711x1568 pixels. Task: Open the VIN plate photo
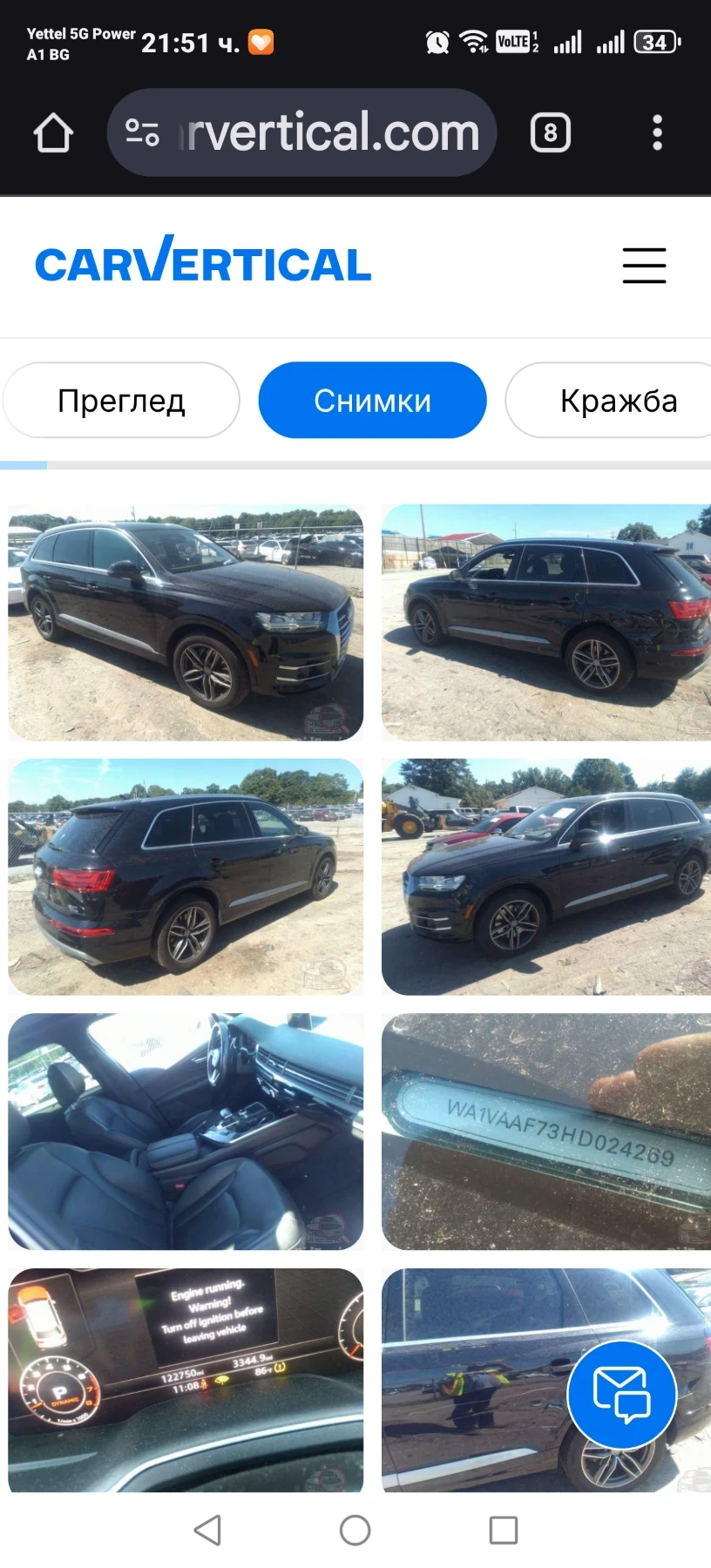[545, 1131]
